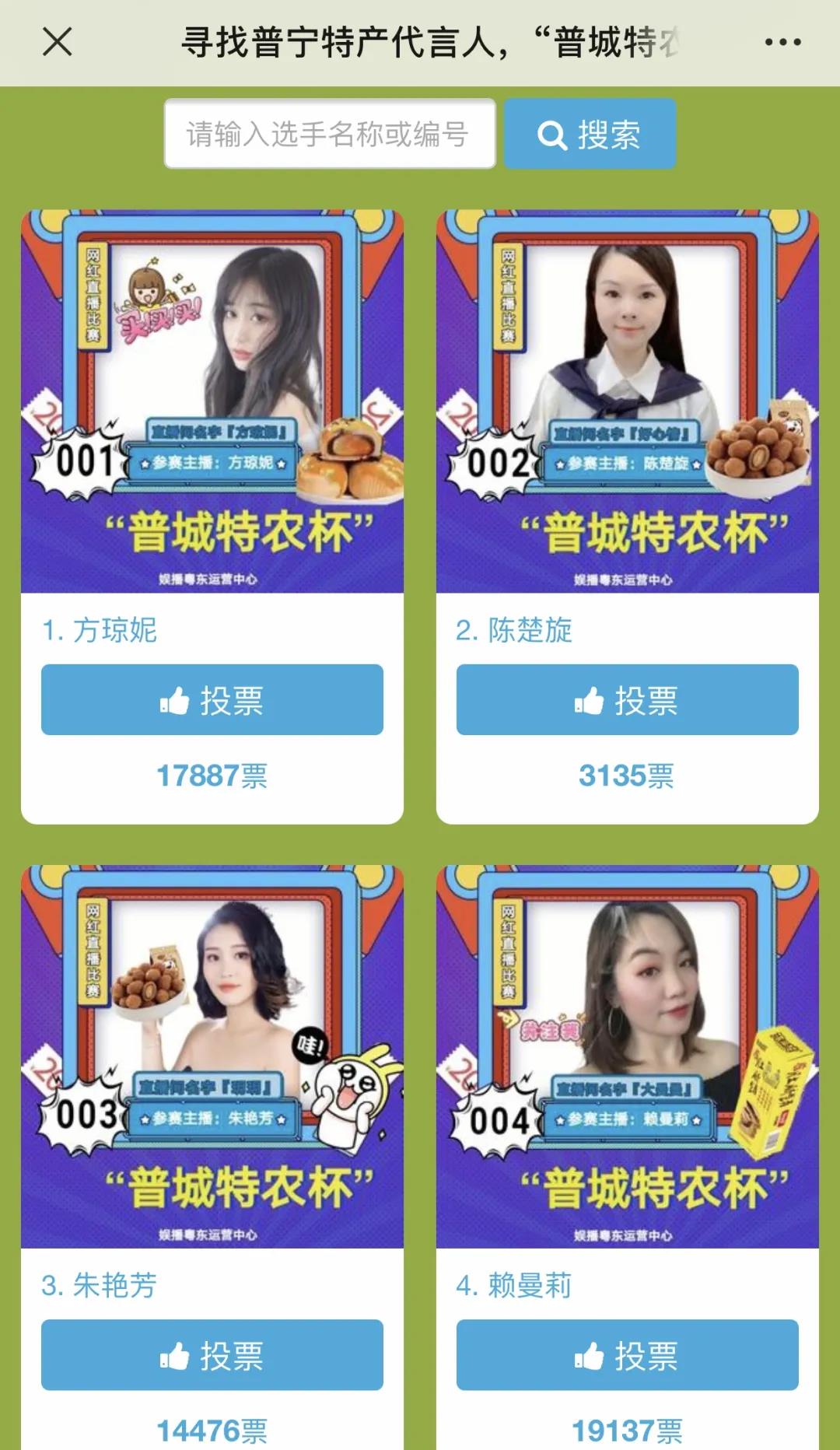
Task: Click the 搜索 button beside the search box
Action: (x=589, y=134)
